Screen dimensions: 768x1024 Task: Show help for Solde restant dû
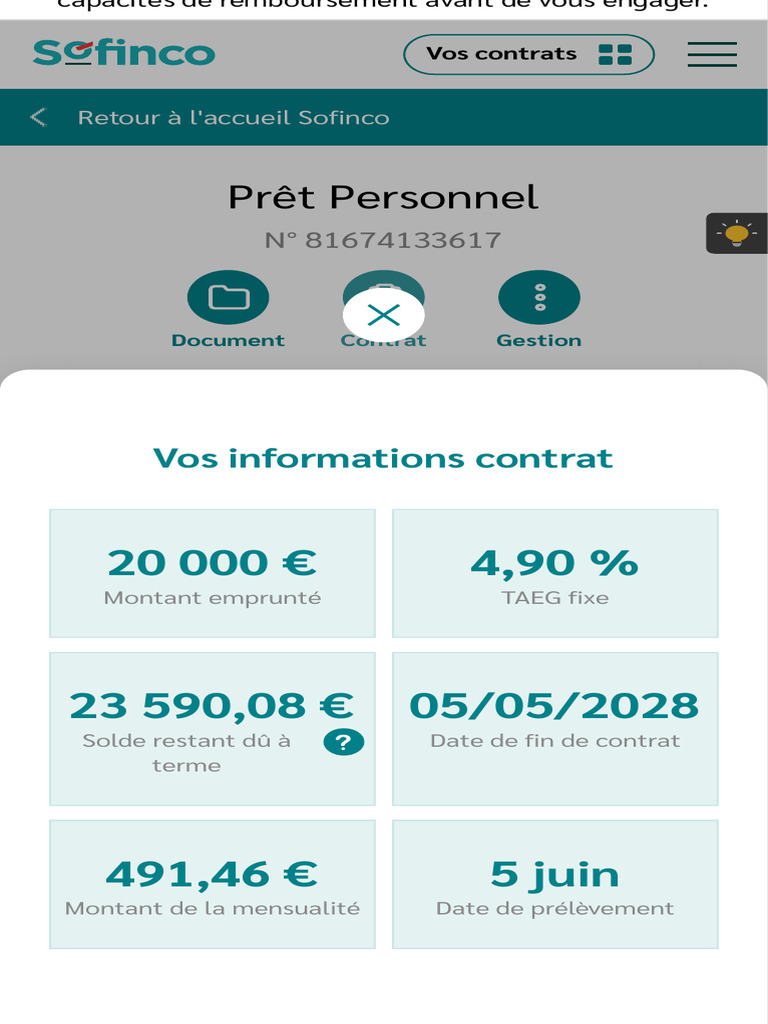(x=343, y=742)
